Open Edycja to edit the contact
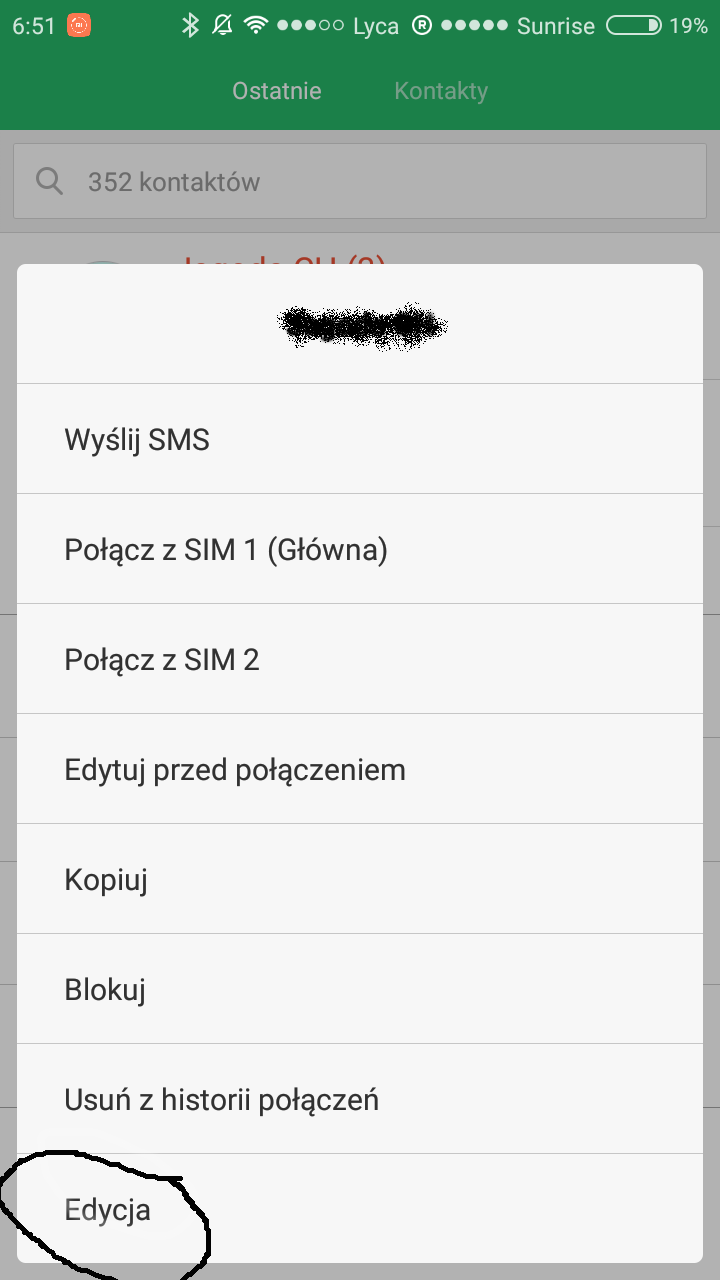This screenshot has height=1280, width=720. pyautogui.click(x=360, y=1209)
